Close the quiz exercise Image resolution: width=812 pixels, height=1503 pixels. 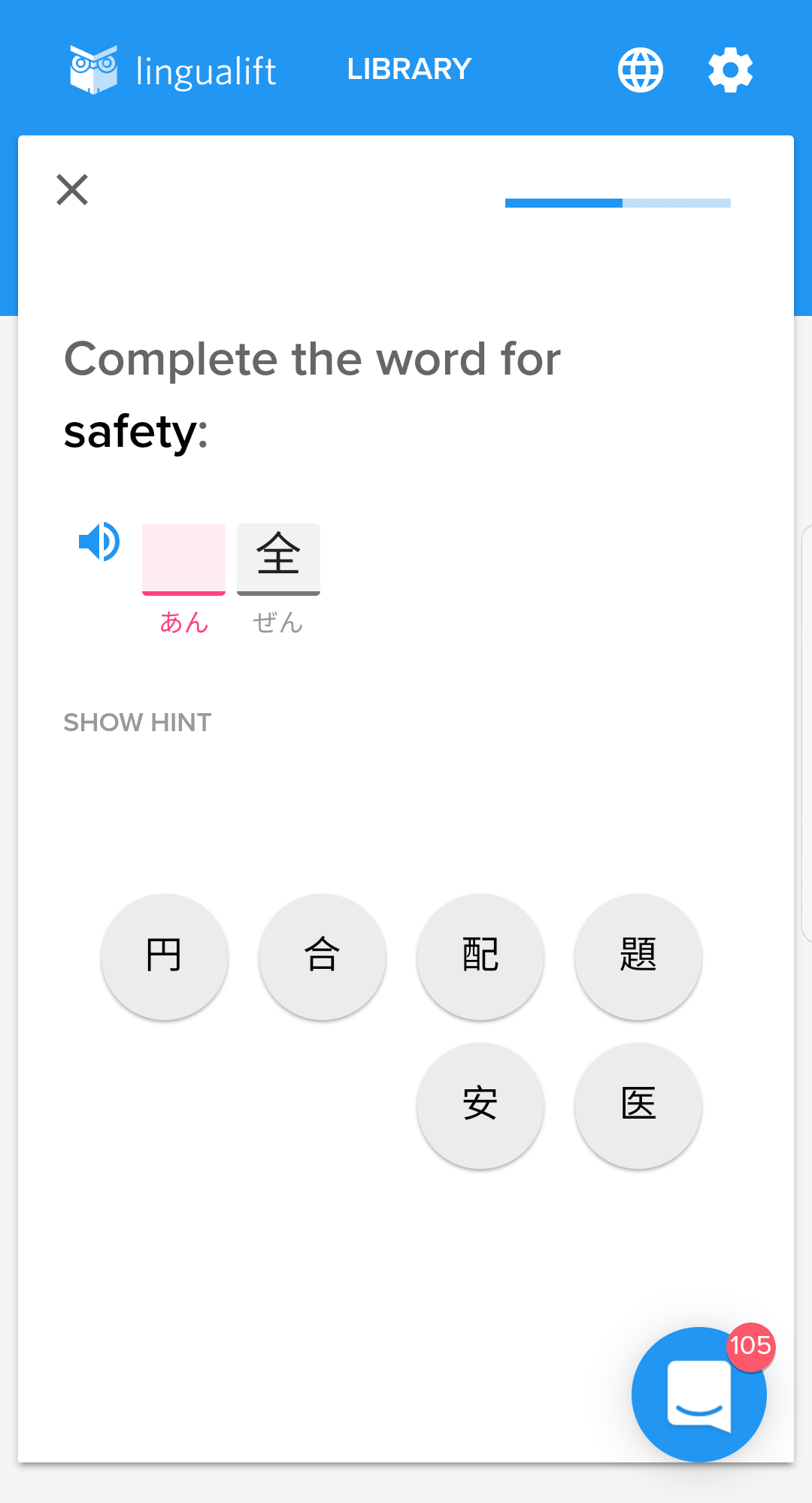tap(71, 190)
